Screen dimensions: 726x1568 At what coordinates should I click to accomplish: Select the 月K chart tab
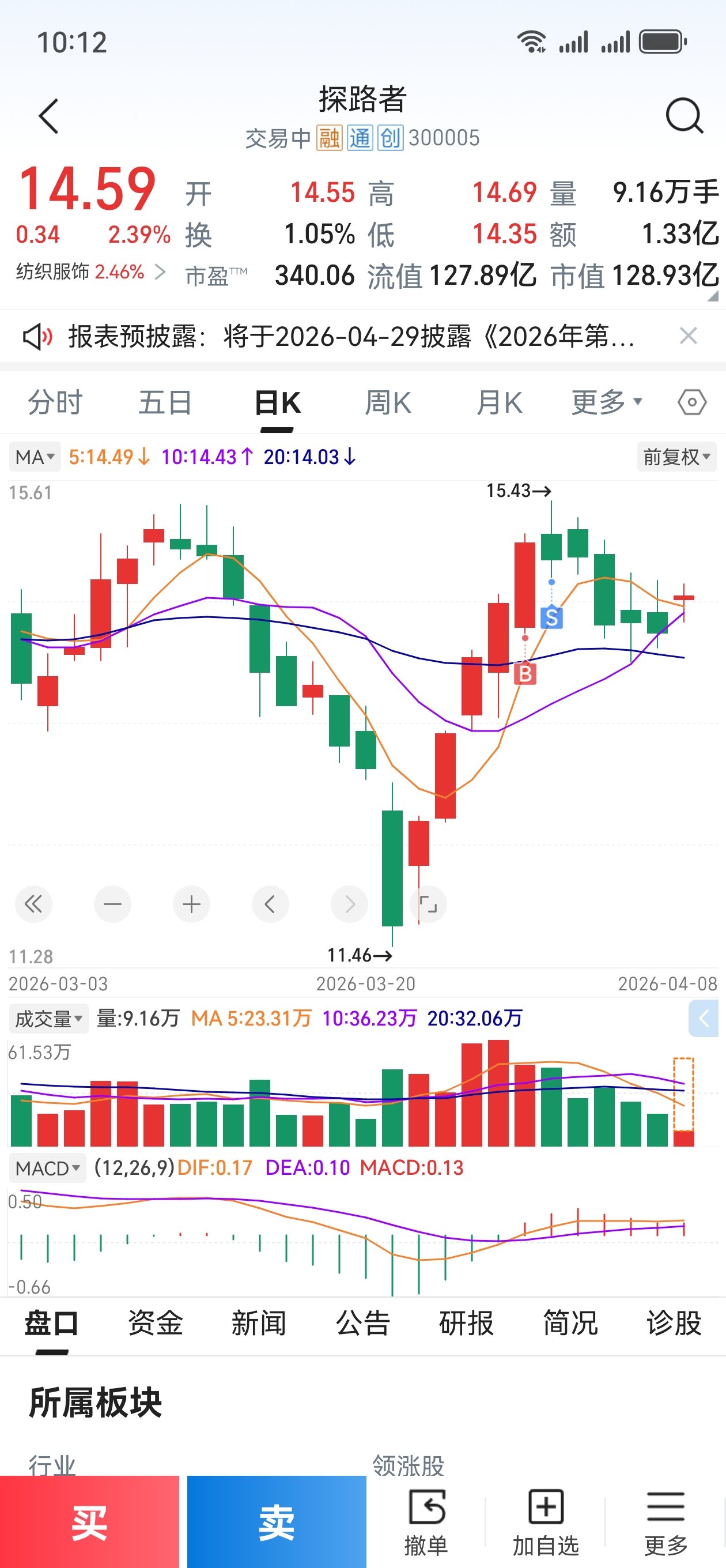point(499,403)
